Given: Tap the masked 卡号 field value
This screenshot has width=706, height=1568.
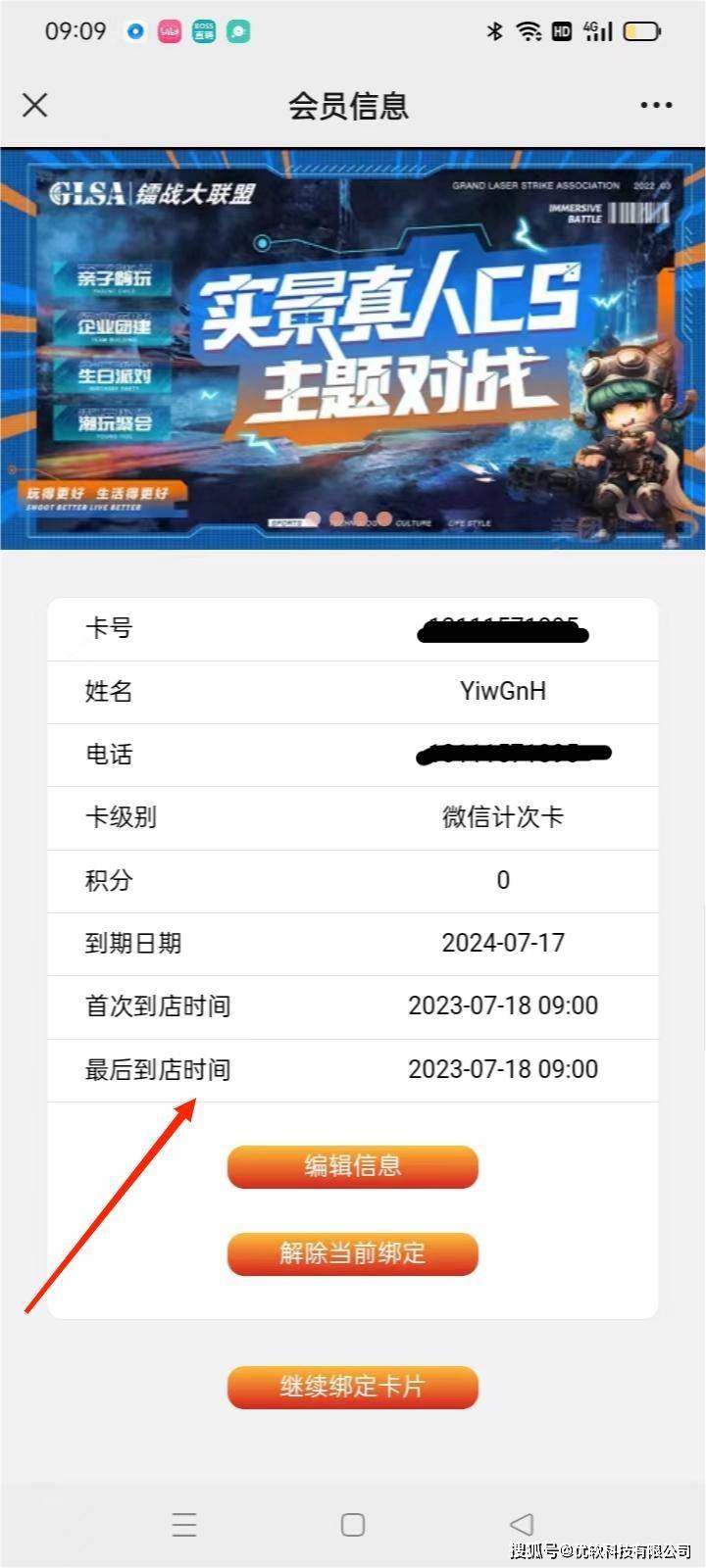Looking at the screenshot, I should 502,629.
